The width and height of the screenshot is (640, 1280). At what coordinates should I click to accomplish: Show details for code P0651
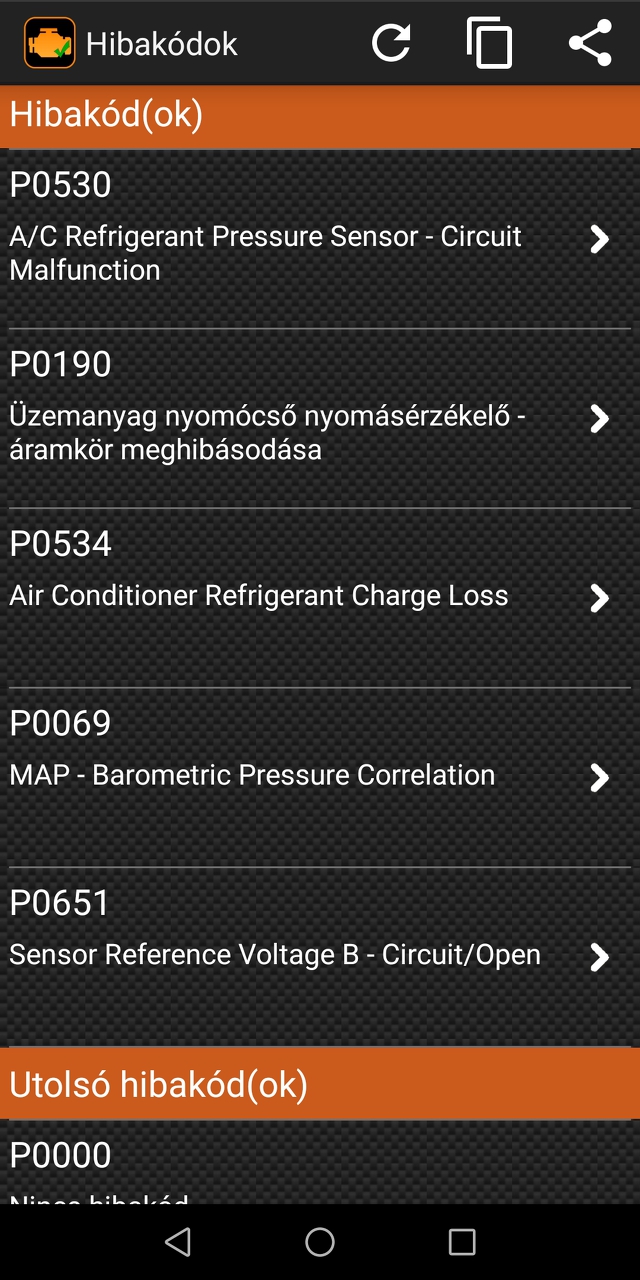tap(320, 957)
